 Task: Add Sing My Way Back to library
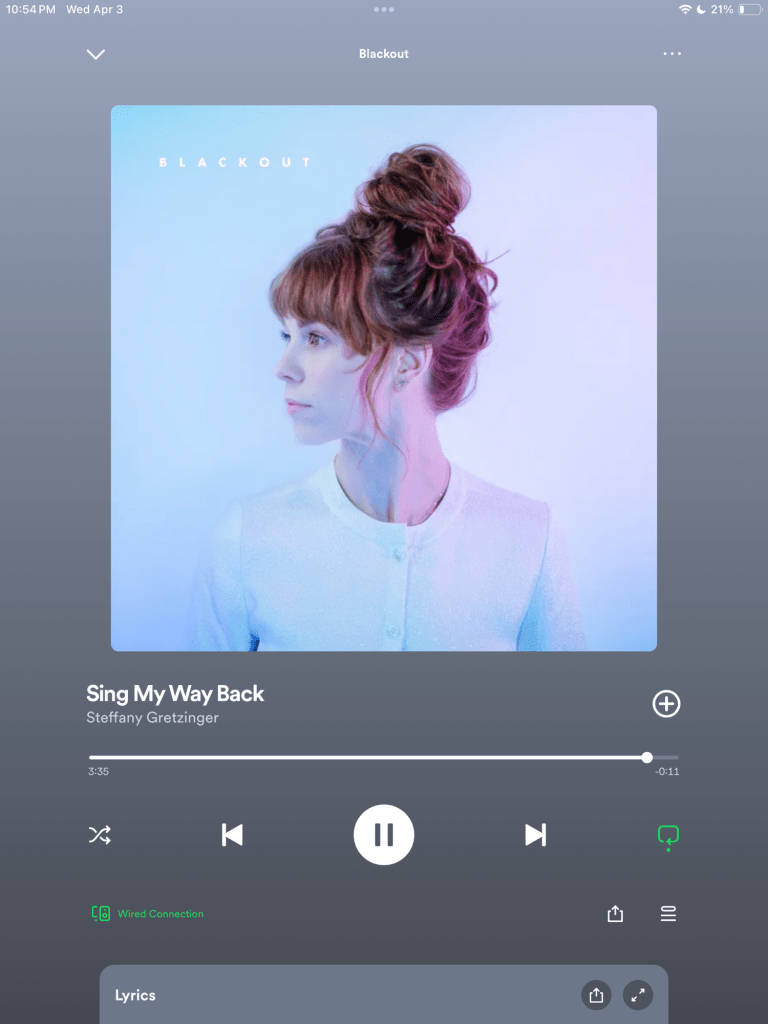click(x=666, y=704)
